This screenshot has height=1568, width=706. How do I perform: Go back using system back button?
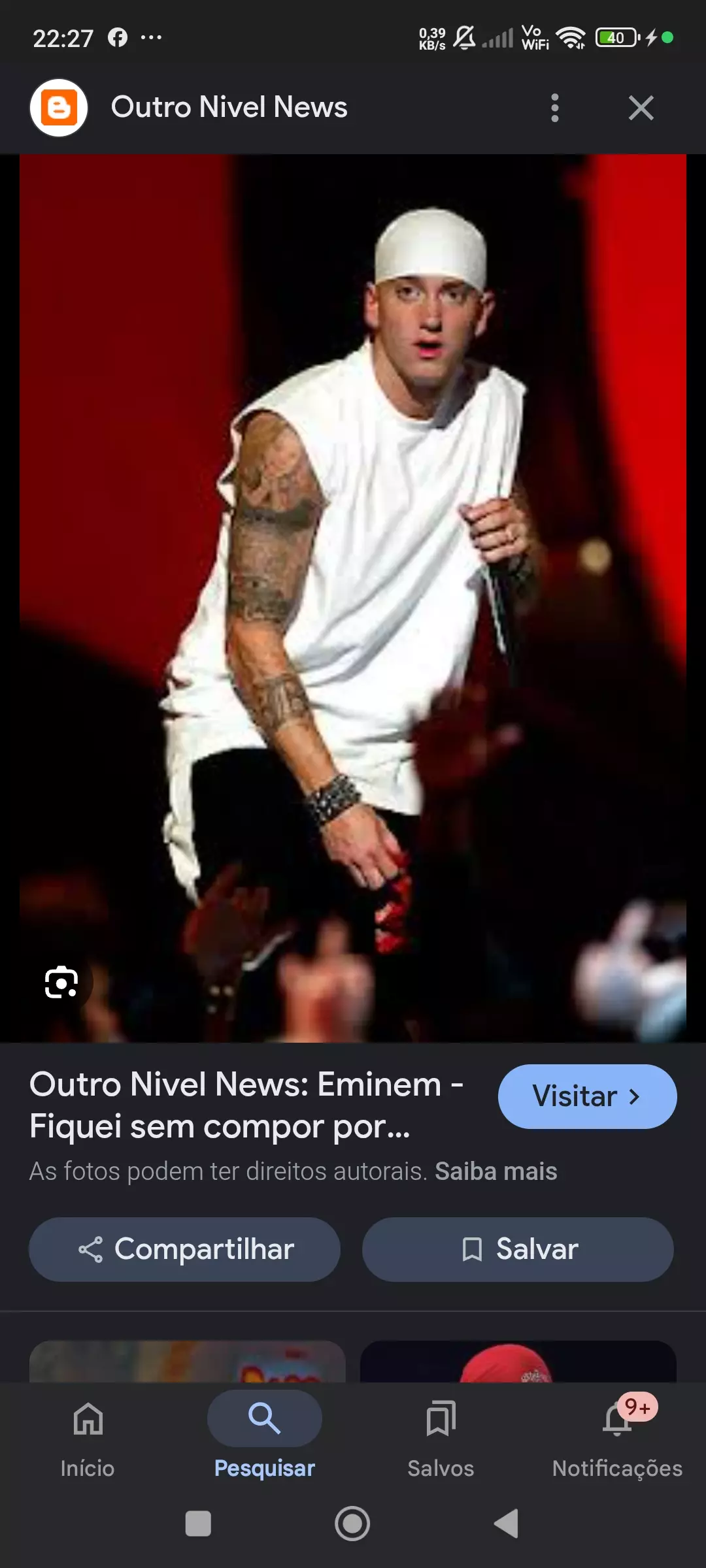click(x=507, y=1524)
